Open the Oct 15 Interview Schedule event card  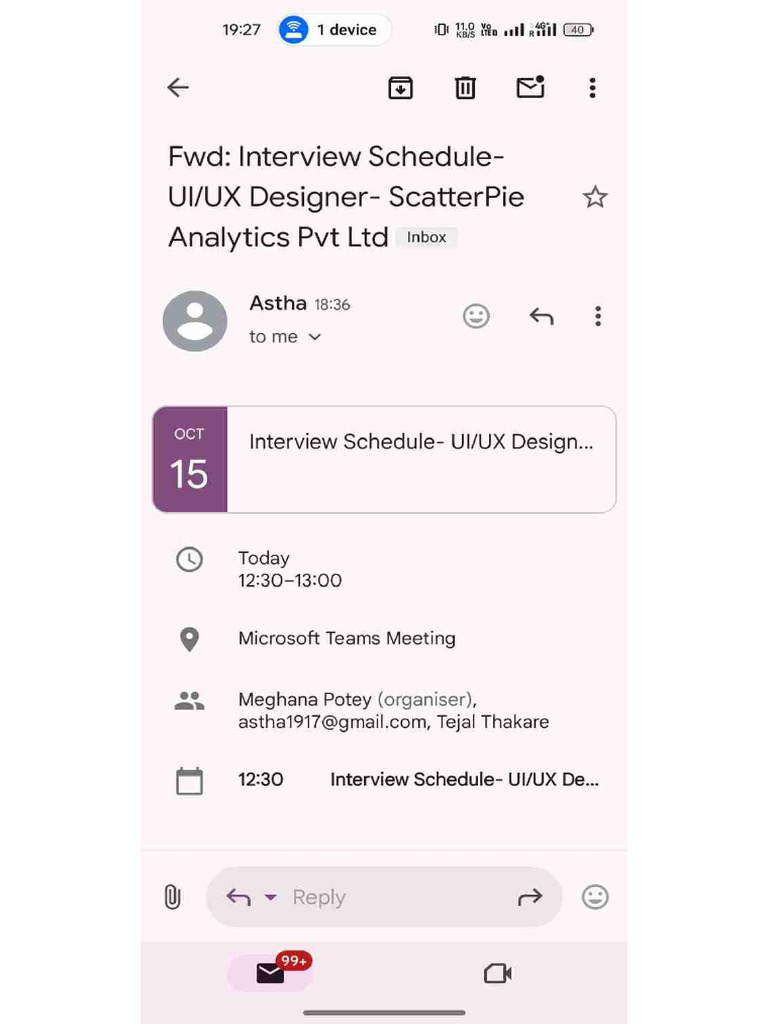click(384, 459)
